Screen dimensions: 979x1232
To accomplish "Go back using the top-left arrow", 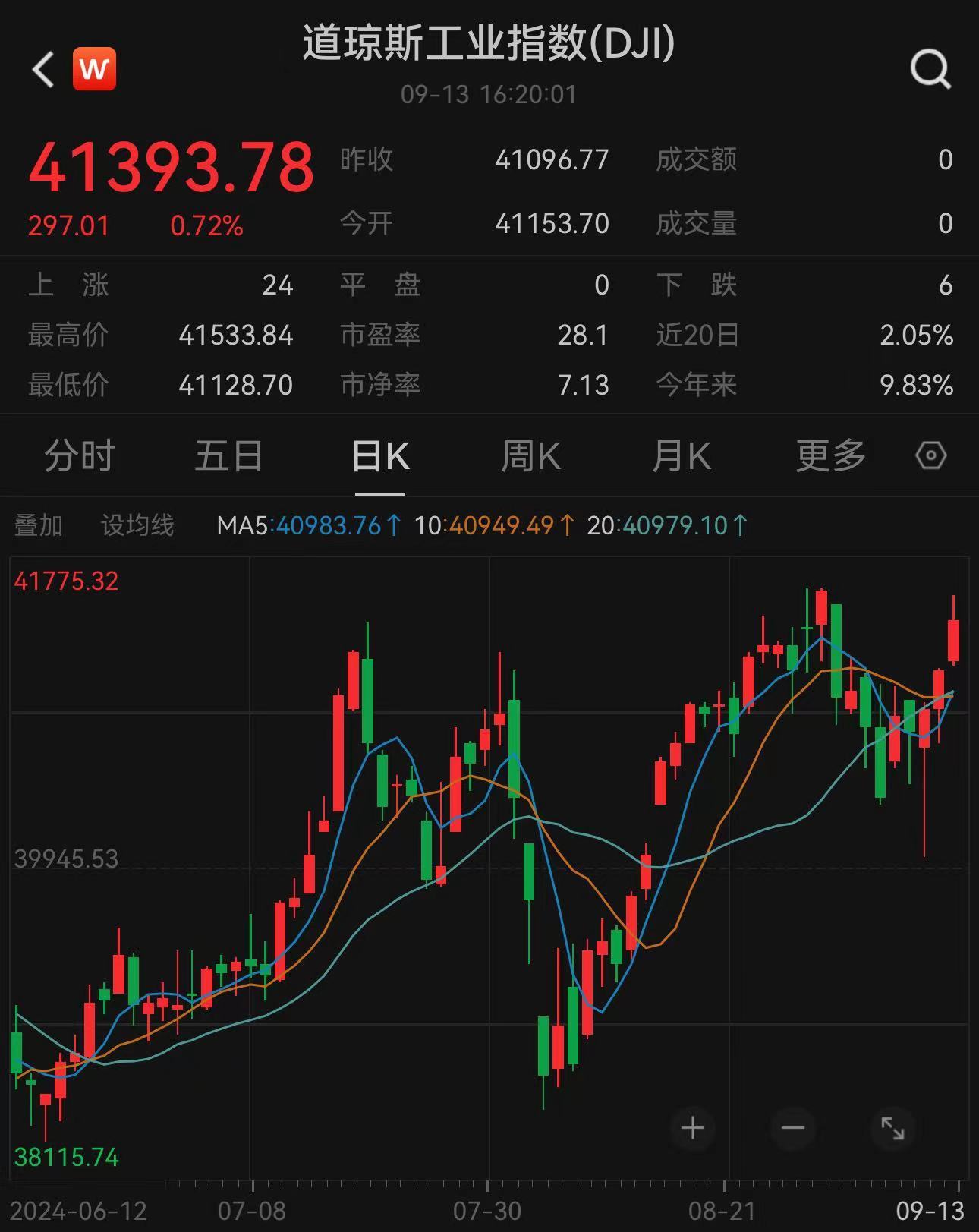I will [43, 70].
